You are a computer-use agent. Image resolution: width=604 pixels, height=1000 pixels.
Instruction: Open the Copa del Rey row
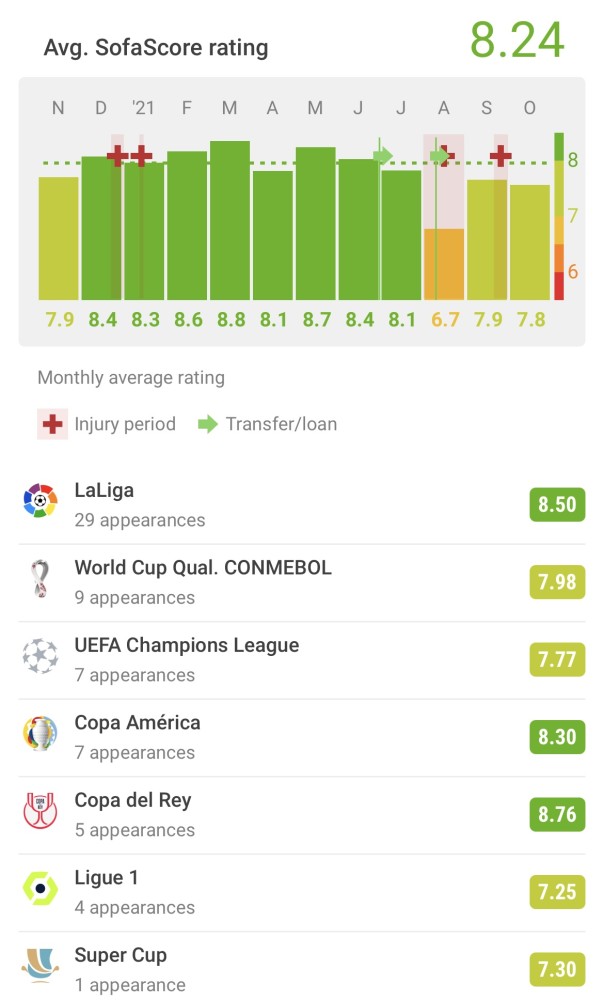302,815
